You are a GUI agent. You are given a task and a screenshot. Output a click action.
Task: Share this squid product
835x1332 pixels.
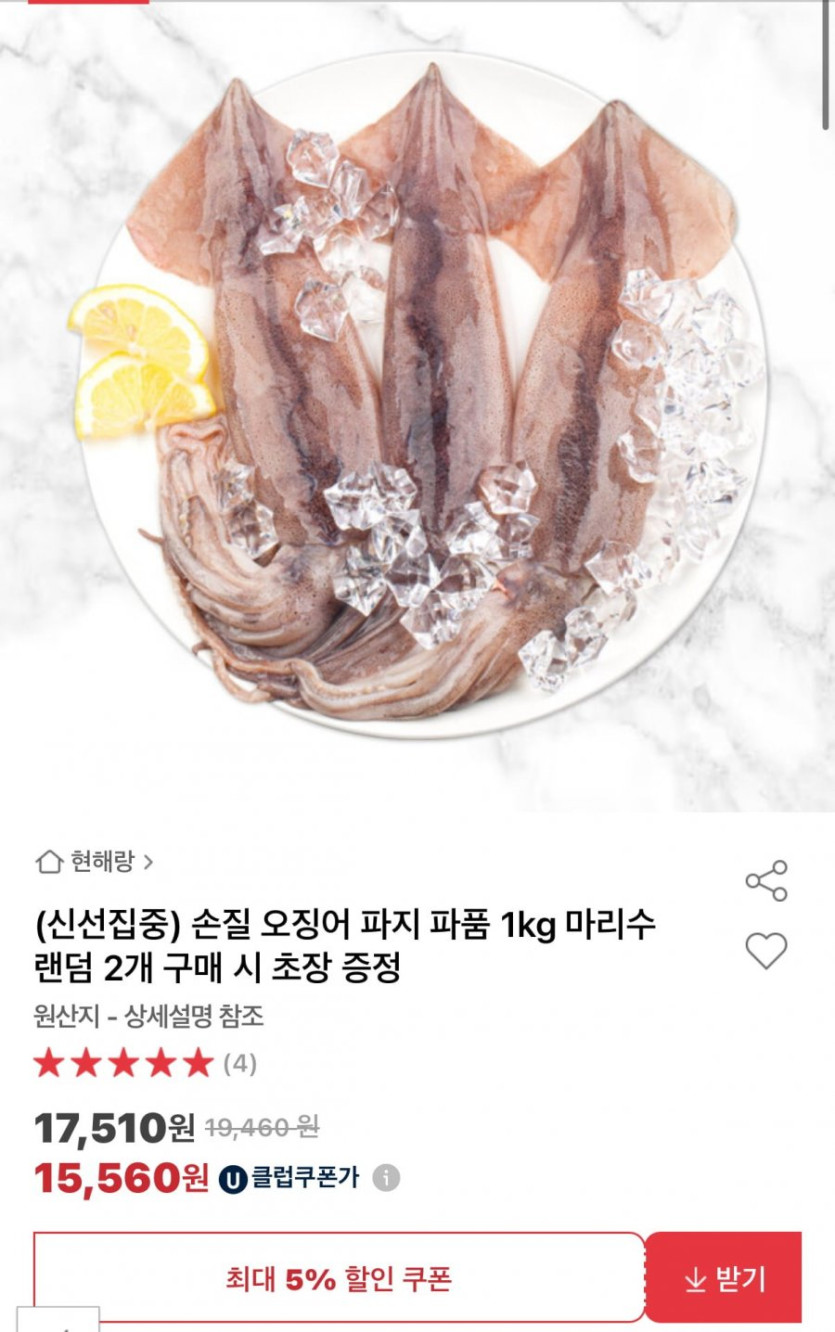point(766,881)
